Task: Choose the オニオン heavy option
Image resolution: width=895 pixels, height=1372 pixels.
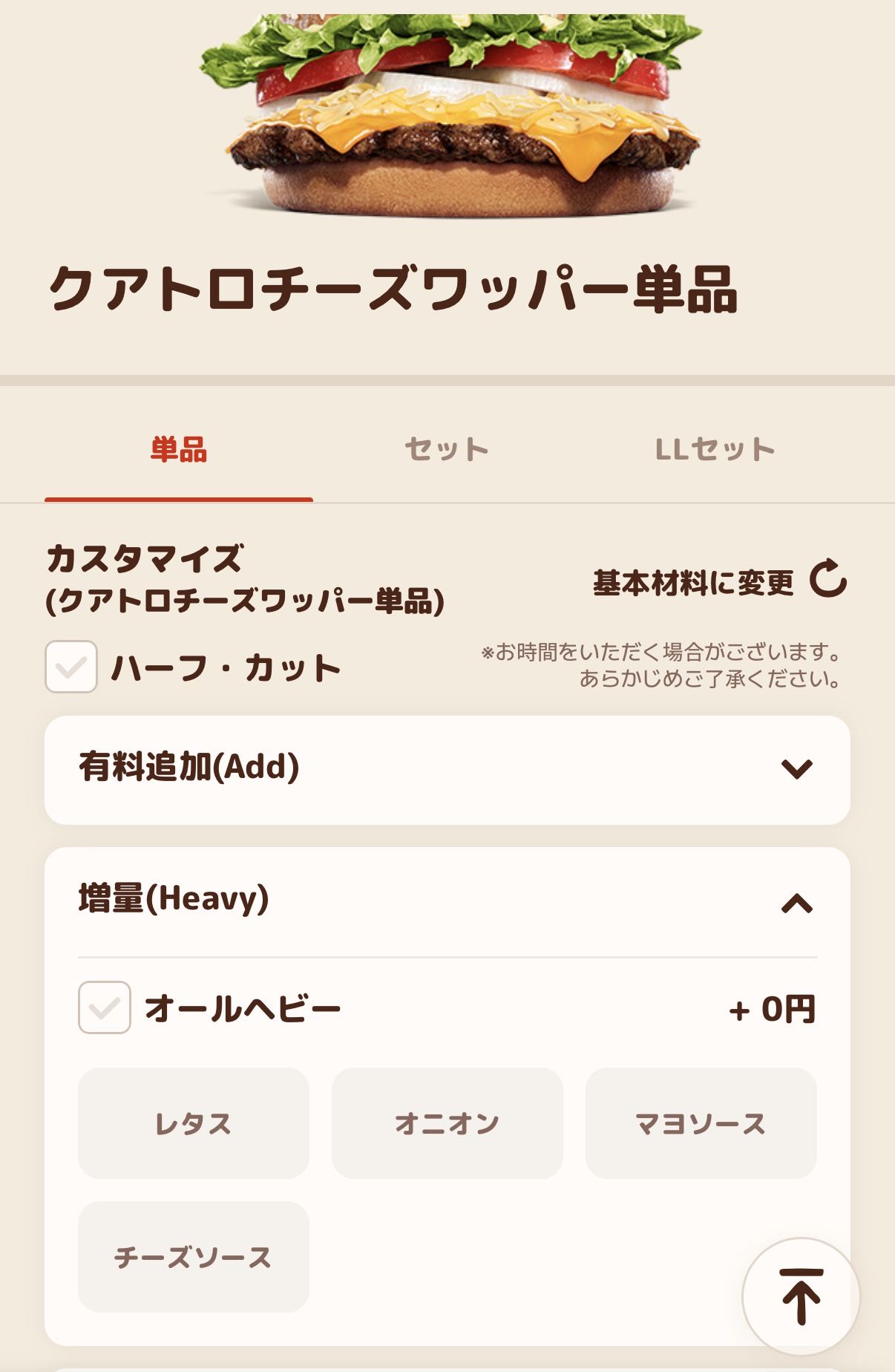Action: pos(447,1123)
